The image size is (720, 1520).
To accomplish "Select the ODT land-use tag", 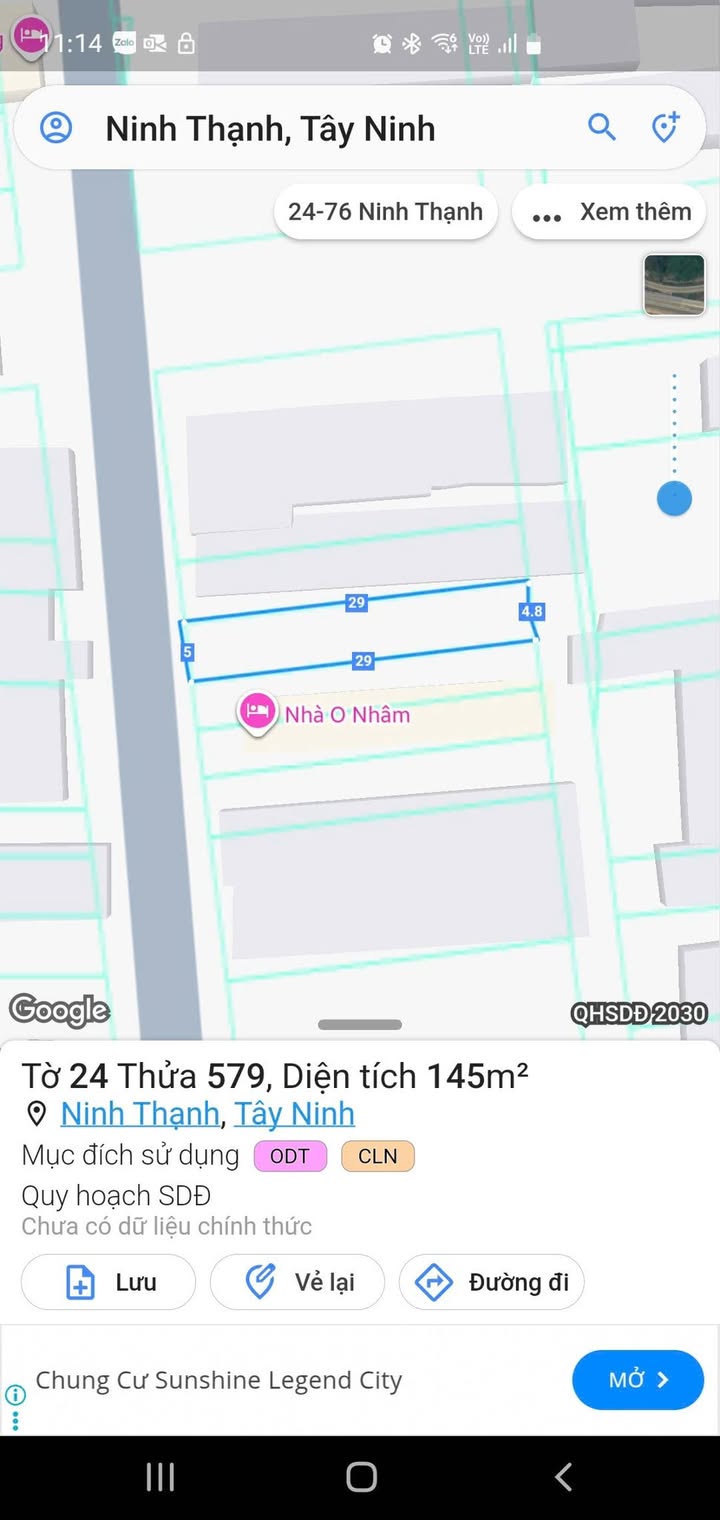I will pyautogui.click(x=290, y=1156).
